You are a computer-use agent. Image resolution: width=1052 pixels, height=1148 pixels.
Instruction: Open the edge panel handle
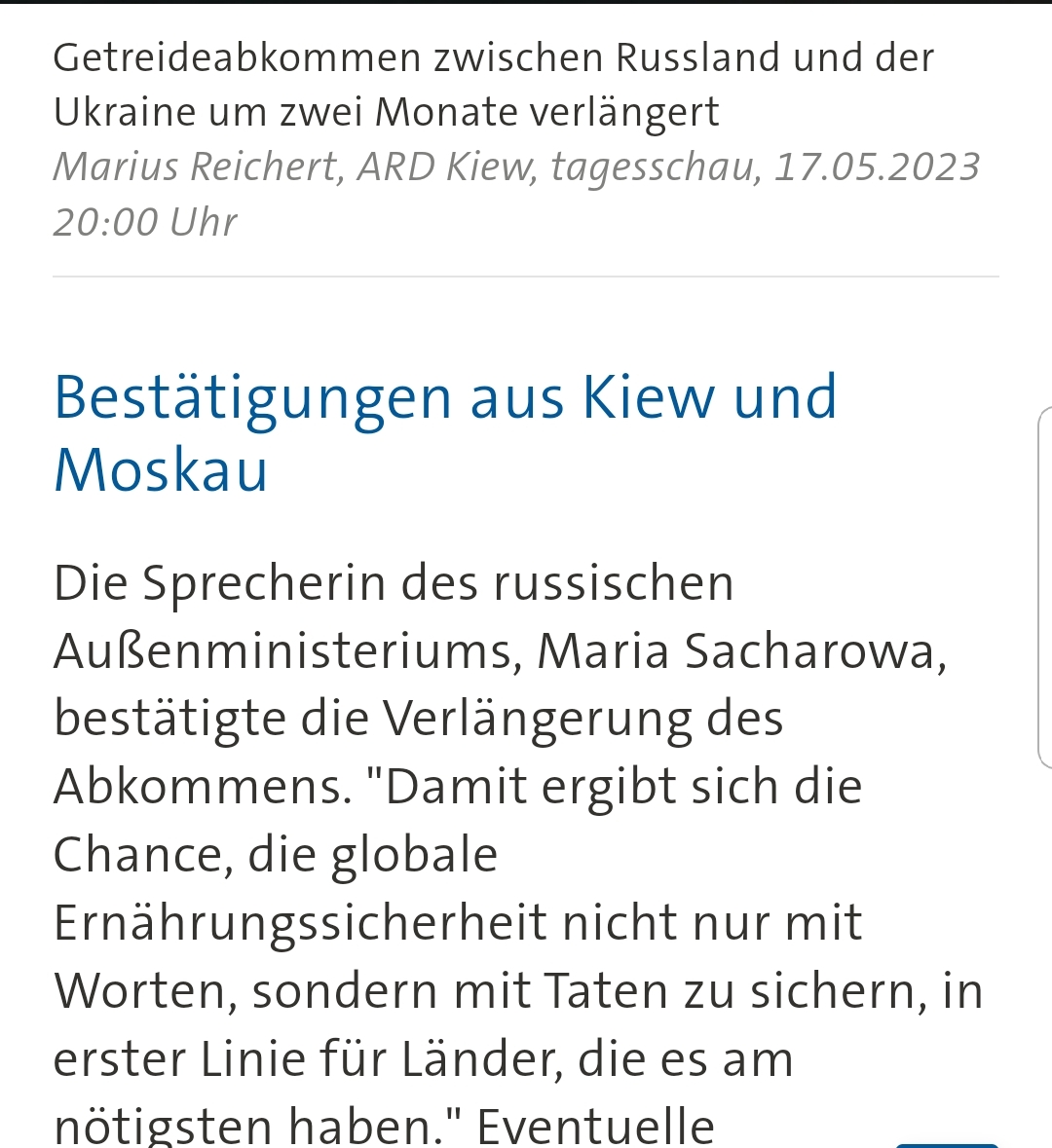1044,587
